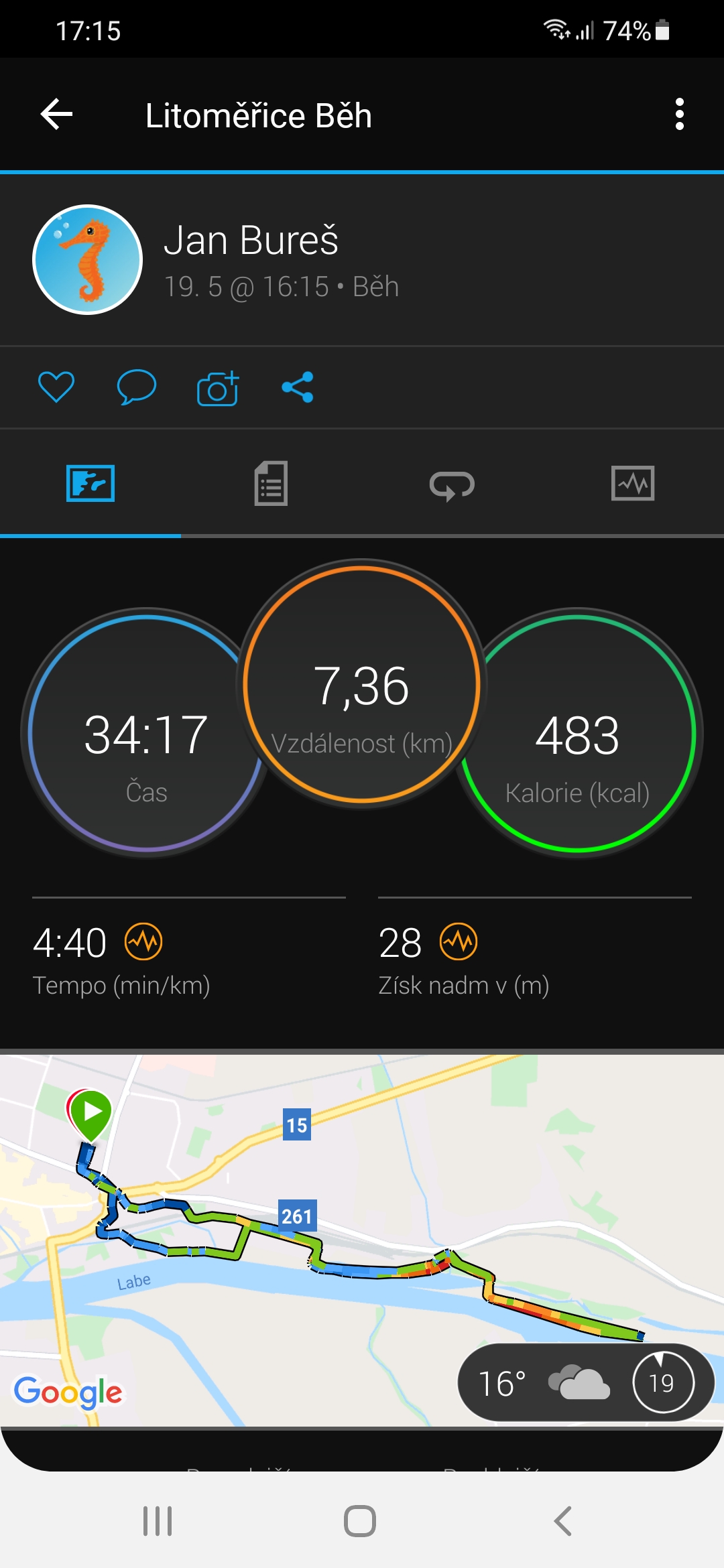This screenshot has height=1568, width=724.
Task: Switch to the stats details tab
Action: pyautogui.click(x=271, y=483)
